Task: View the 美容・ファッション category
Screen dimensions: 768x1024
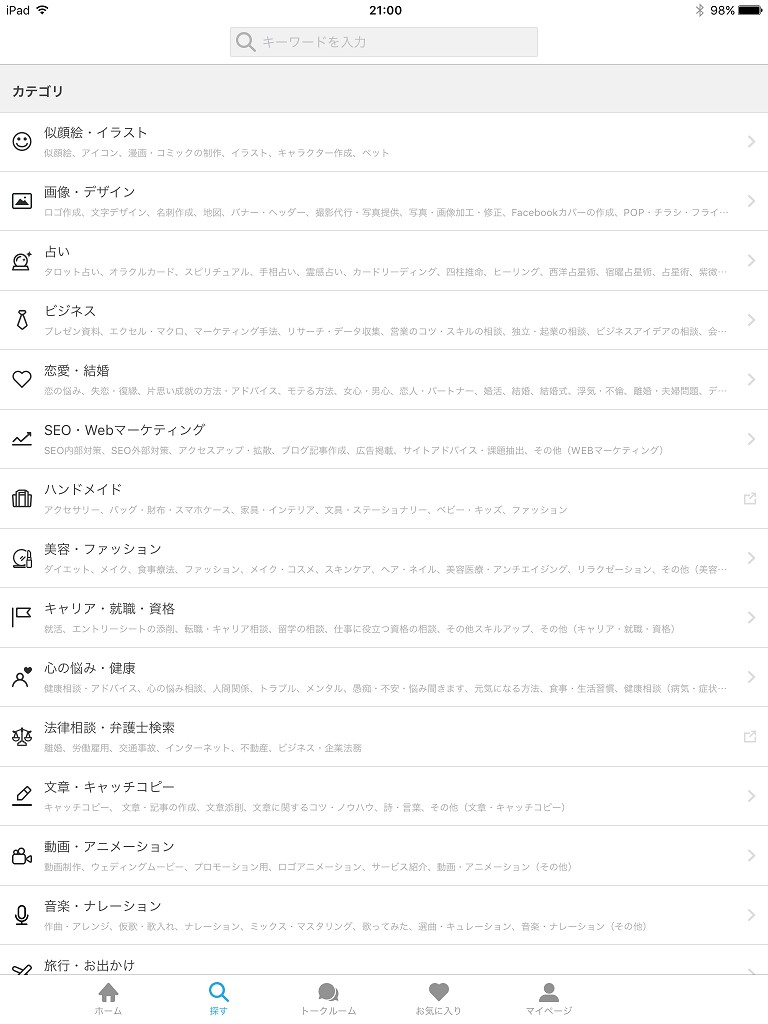Action: [384, 558]
